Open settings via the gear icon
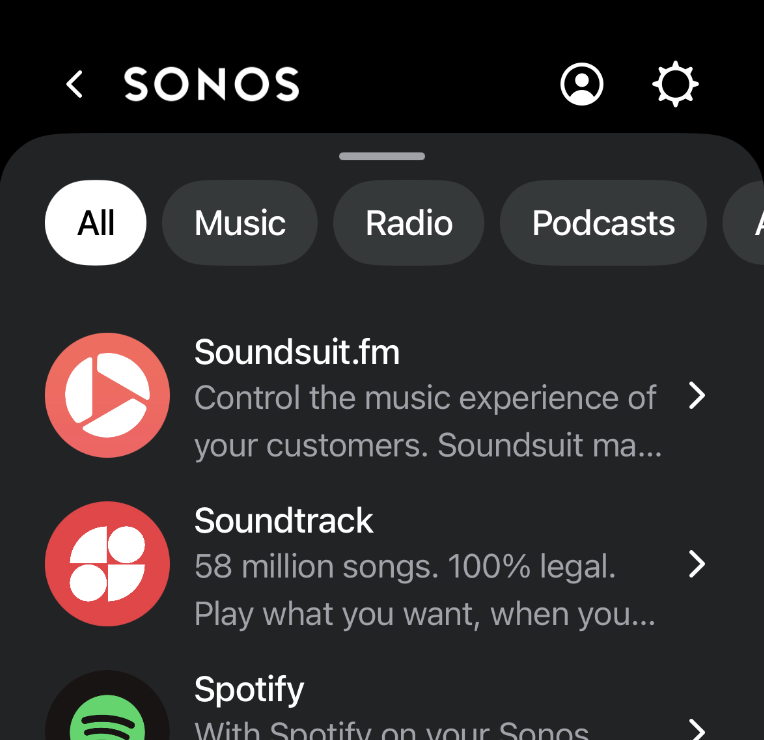The width and height of the screenshot is (764, 740). [675, 85]
